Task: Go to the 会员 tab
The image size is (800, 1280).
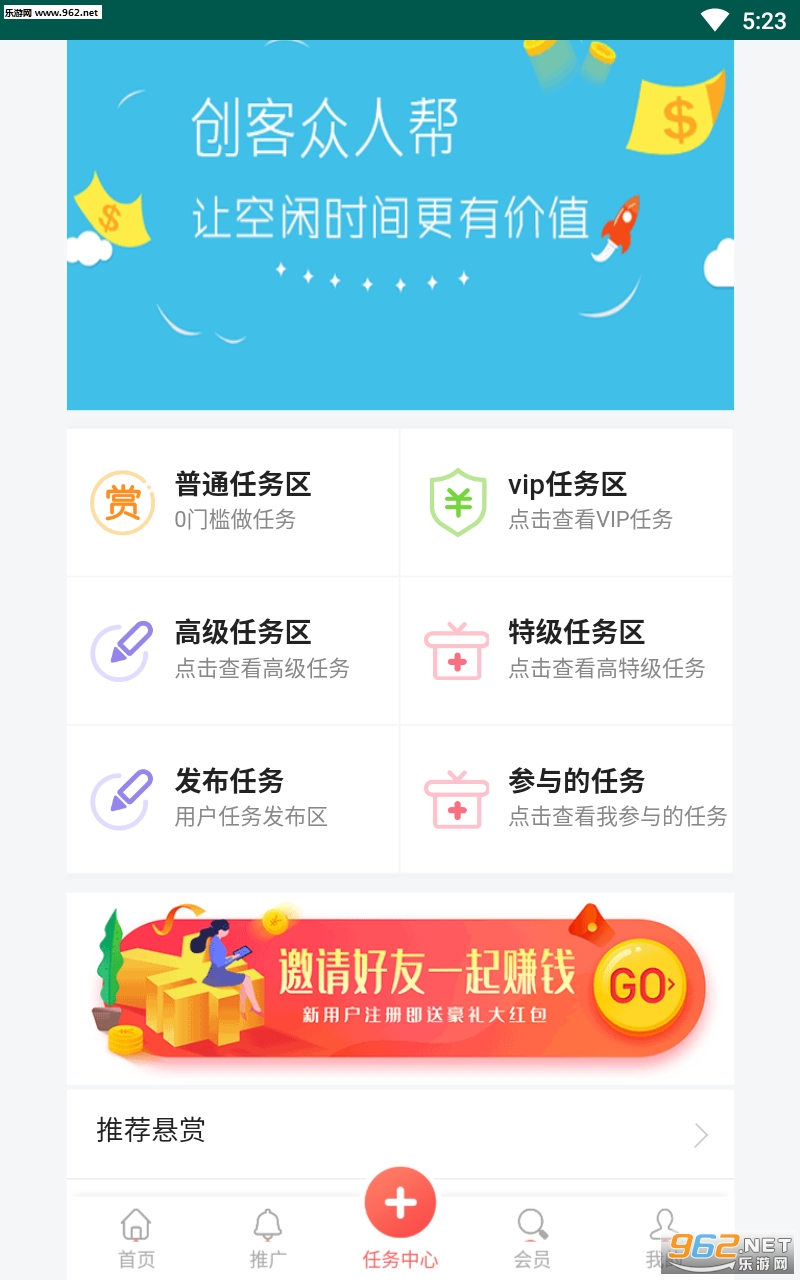Action: tap(532, 1238)
